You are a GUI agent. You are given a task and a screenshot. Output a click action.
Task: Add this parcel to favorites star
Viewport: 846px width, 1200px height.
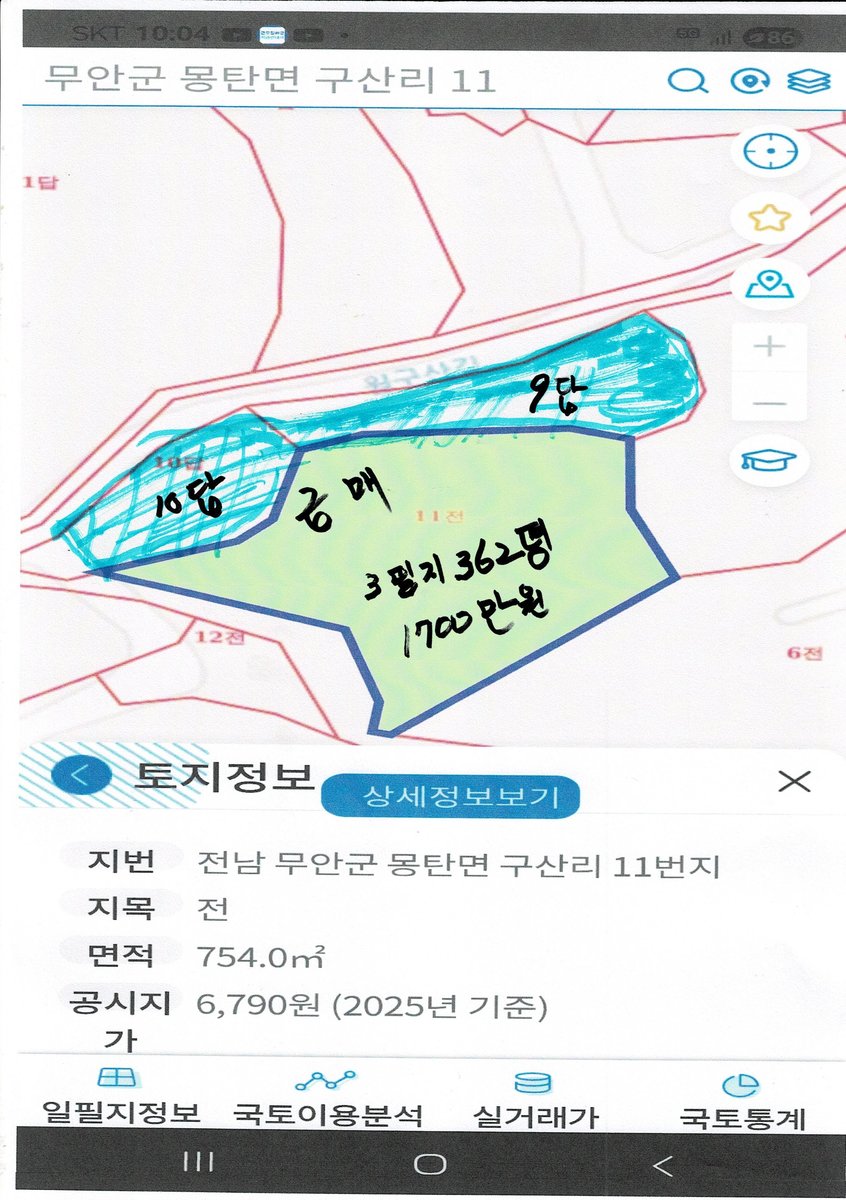(x=769, y=218)
